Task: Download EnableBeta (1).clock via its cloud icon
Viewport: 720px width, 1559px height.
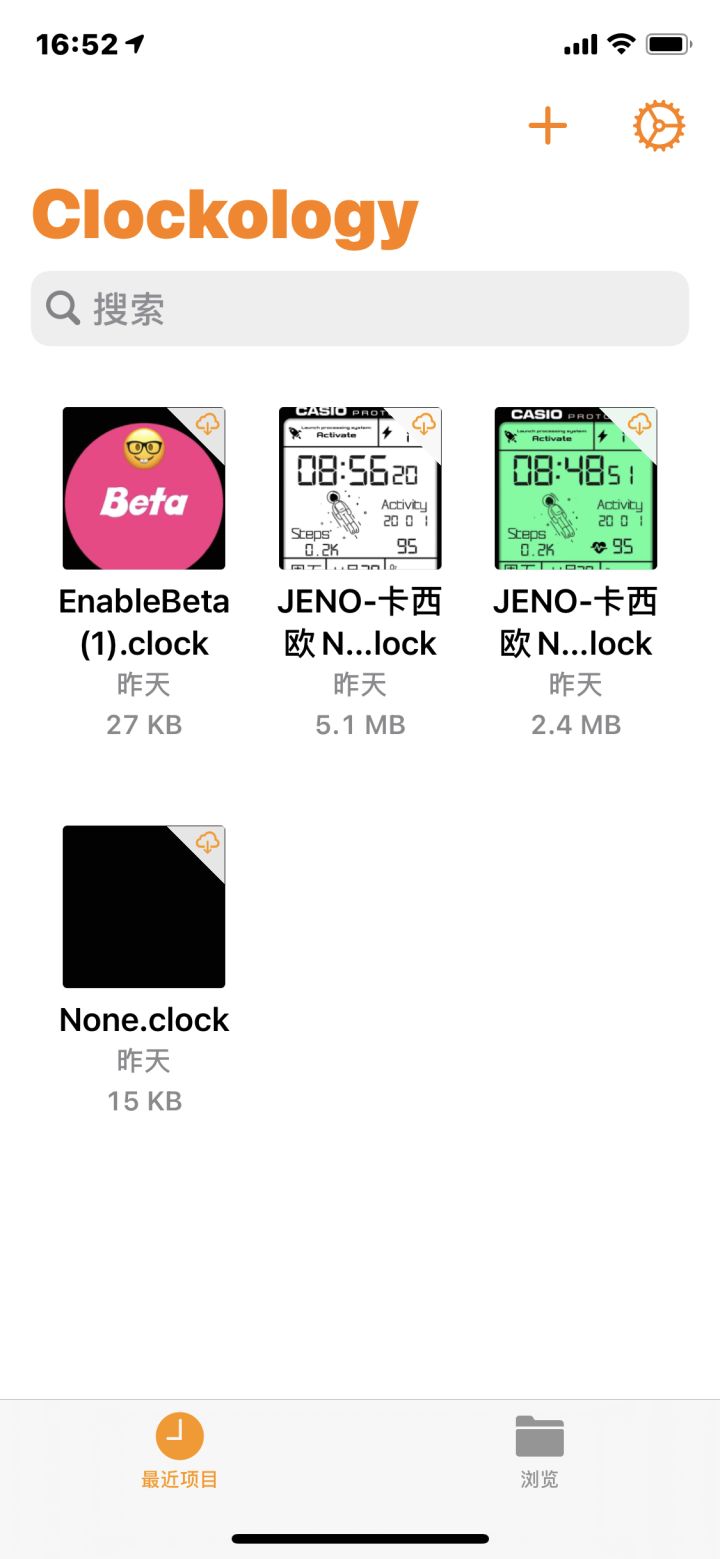Action: pyautogui.click(x=207, y=425)
